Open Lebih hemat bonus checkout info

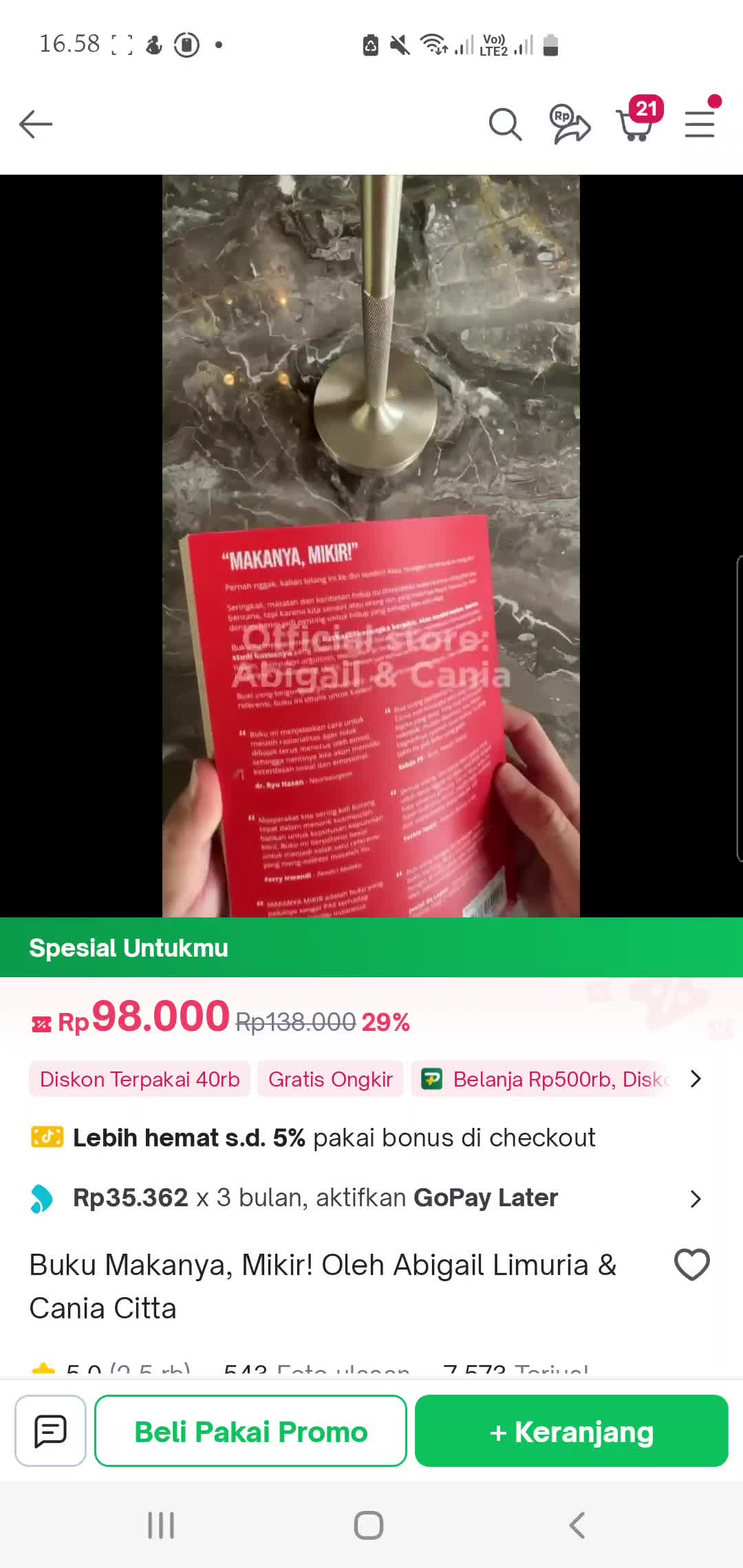[x=334, y=1138]
